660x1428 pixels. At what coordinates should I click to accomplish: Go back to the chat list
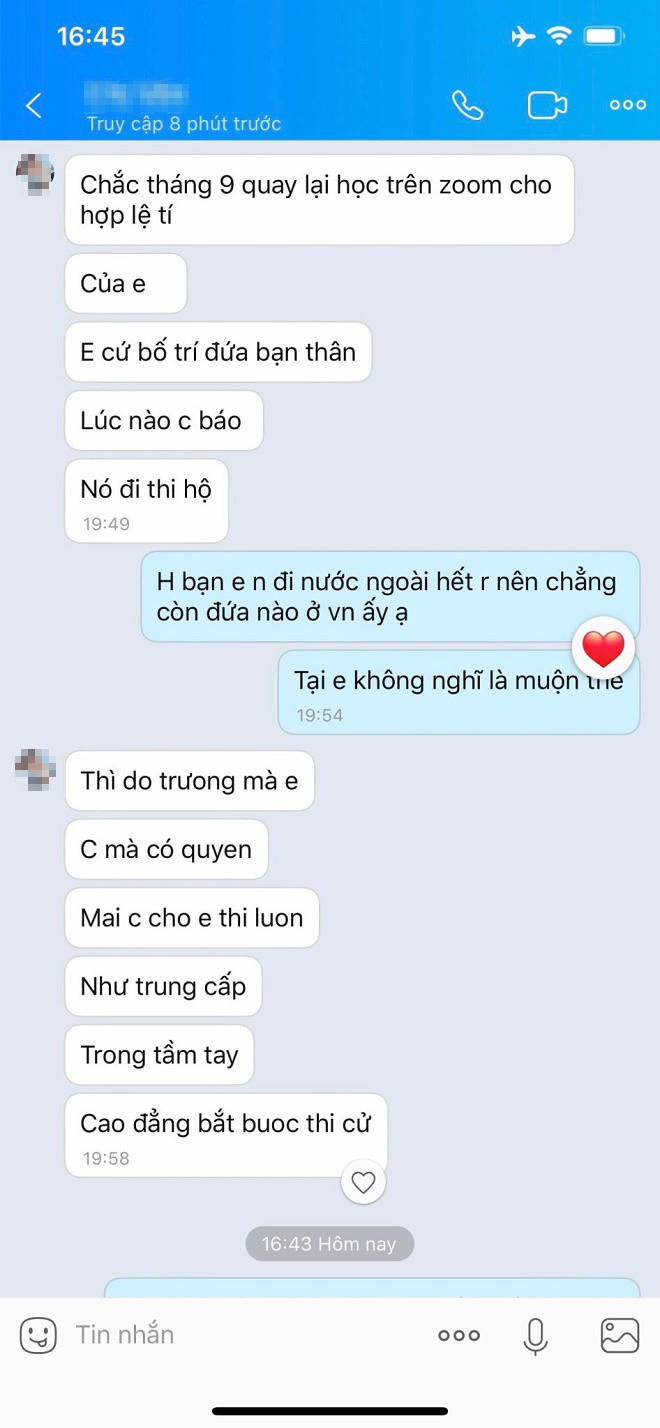[x=34, y=105]
